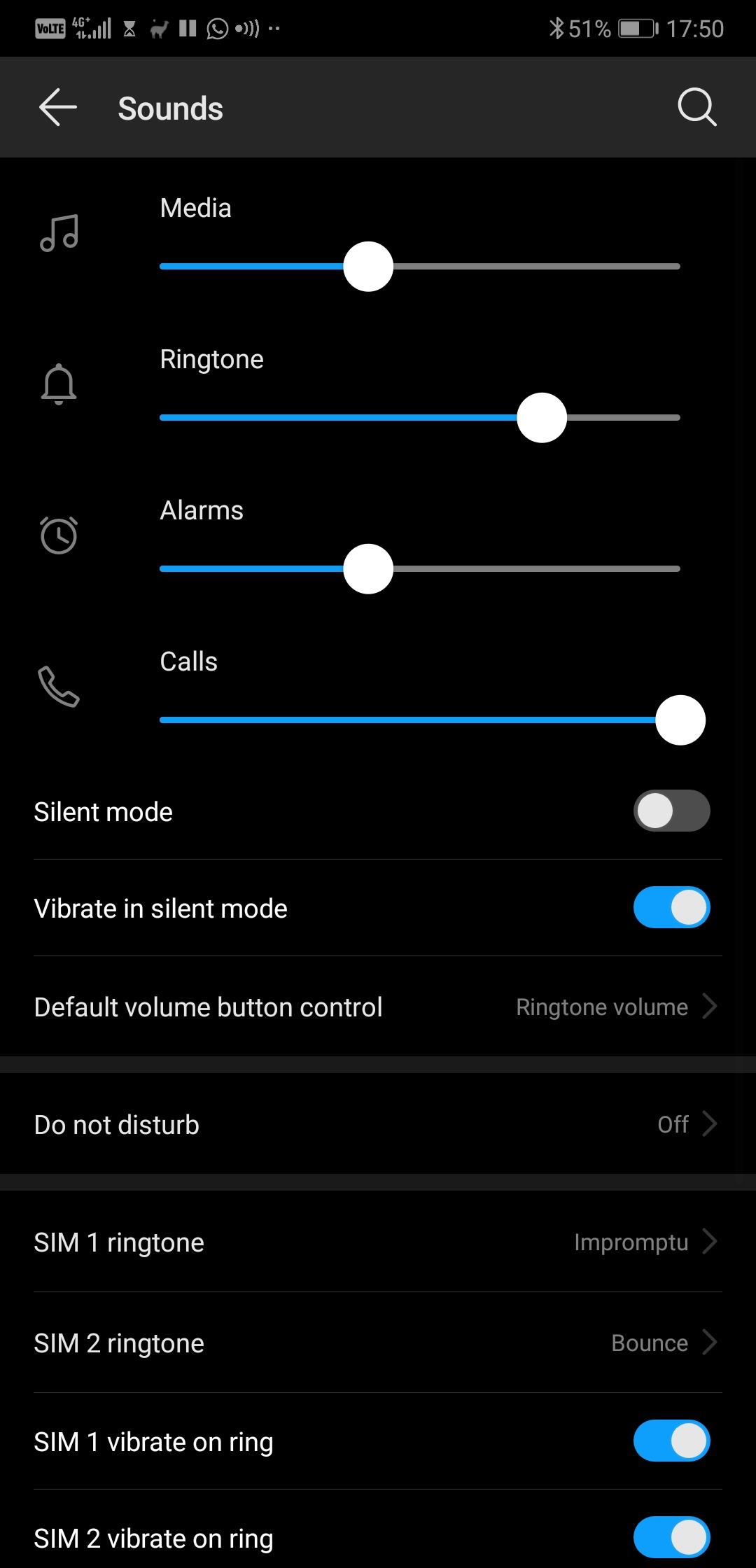Open Do not disturb settings
The width and height of the screenshot is (756, 1568).
point(378,1124)
